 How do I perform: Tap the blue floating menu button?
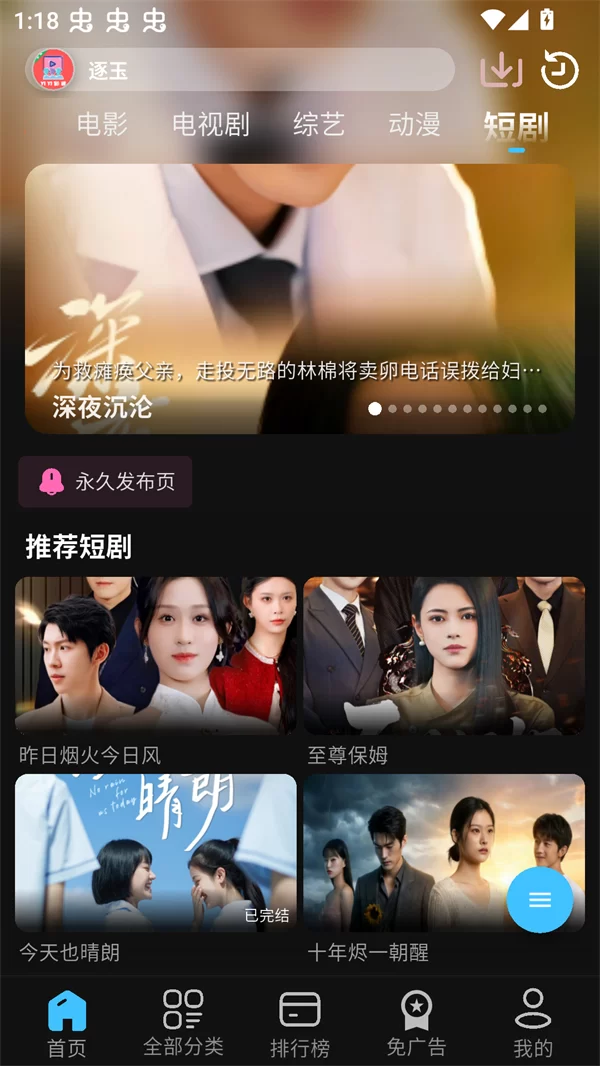pyautogui.click(x=540, y=900)
